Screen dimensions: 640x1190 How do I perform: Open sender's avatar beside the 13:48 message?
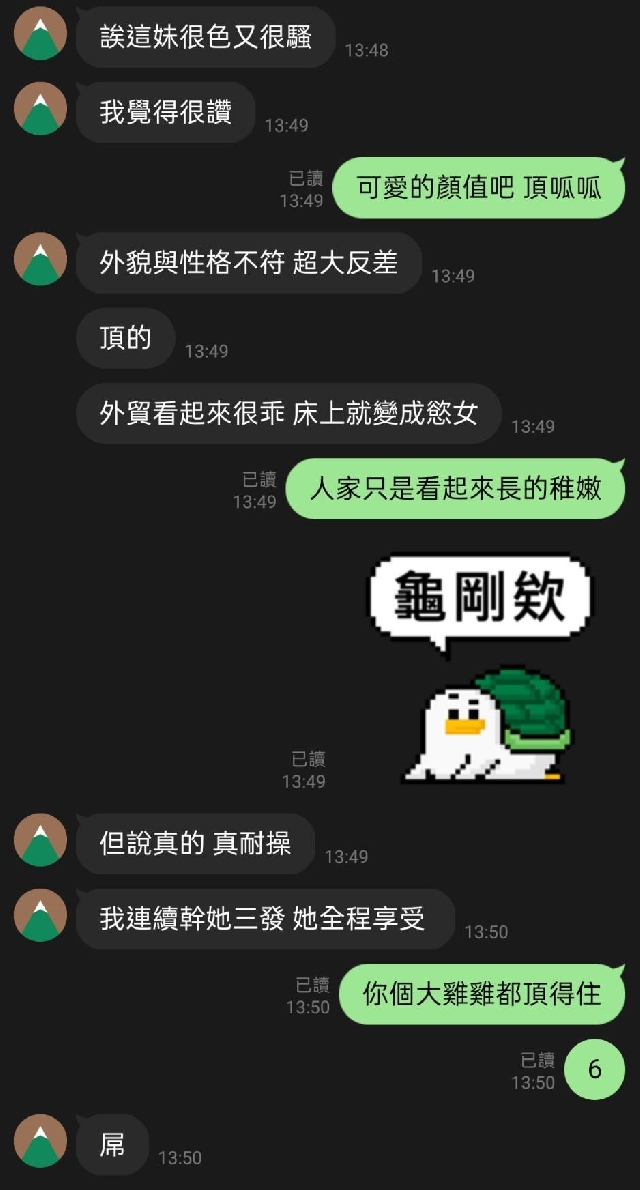click(x=40, y=34)
